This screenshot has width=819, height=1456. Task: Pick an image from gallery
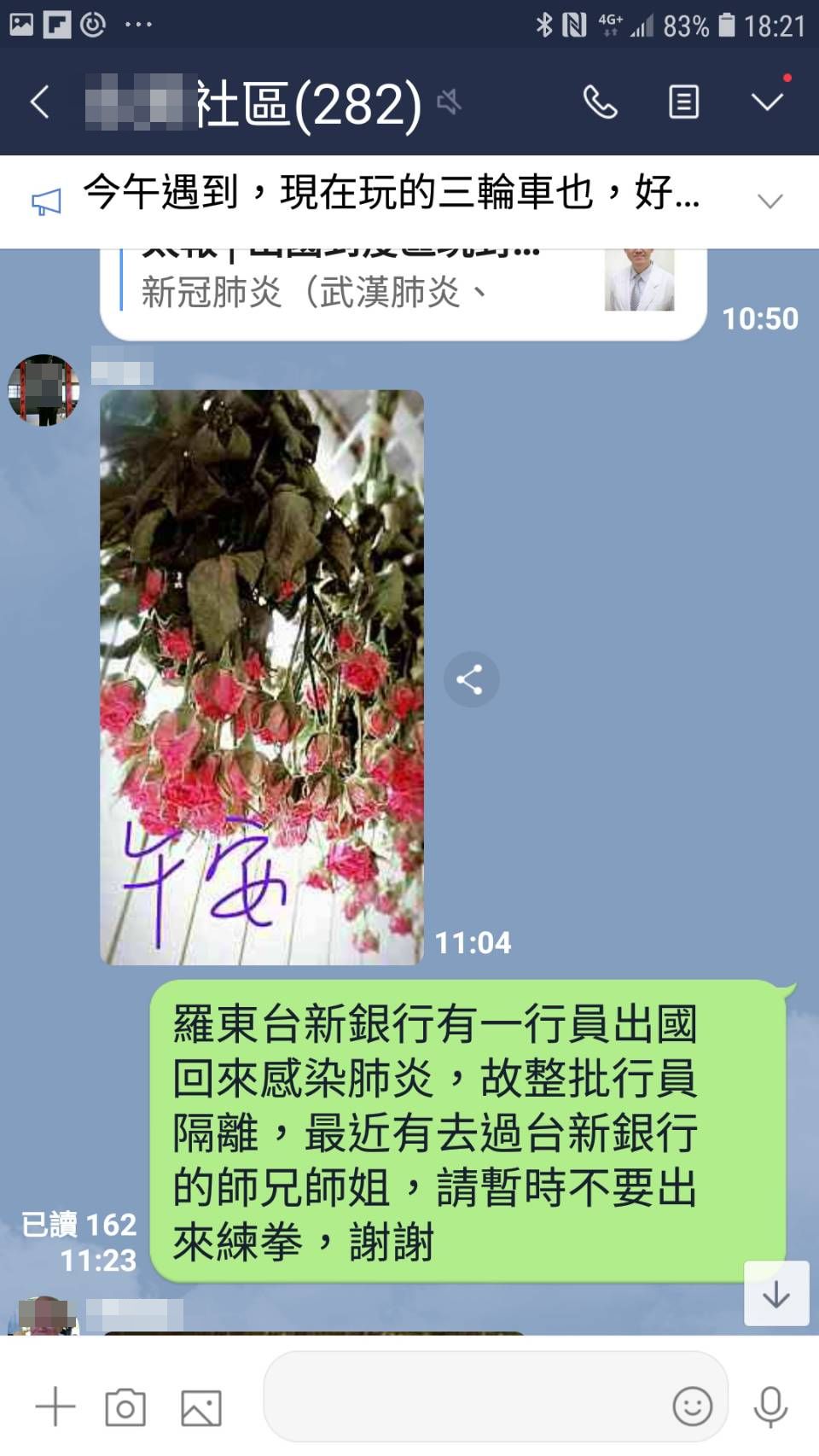pyautogui.click(x=201, y=1407)
